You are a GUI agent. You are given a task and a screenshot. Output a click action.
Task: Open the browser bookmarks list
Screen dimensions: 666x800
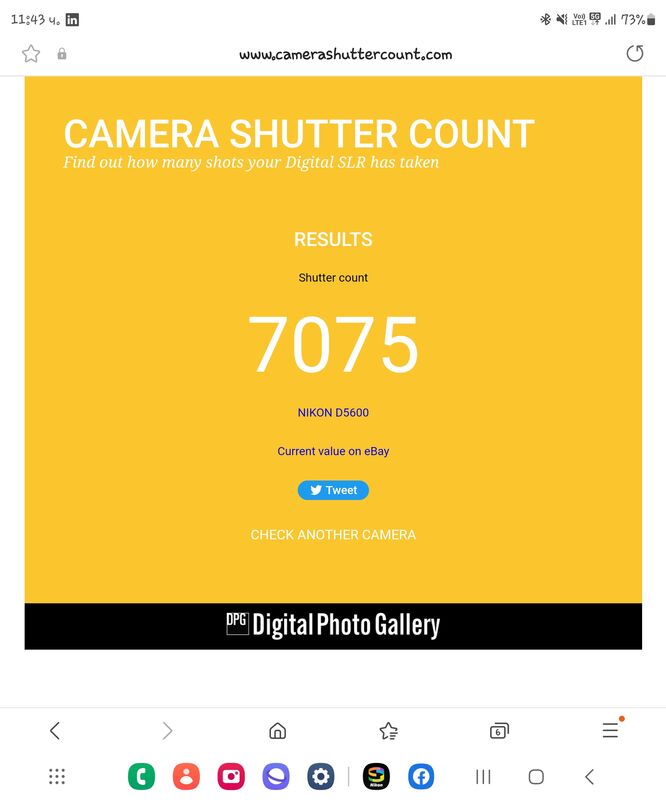[x=389, y=731]
